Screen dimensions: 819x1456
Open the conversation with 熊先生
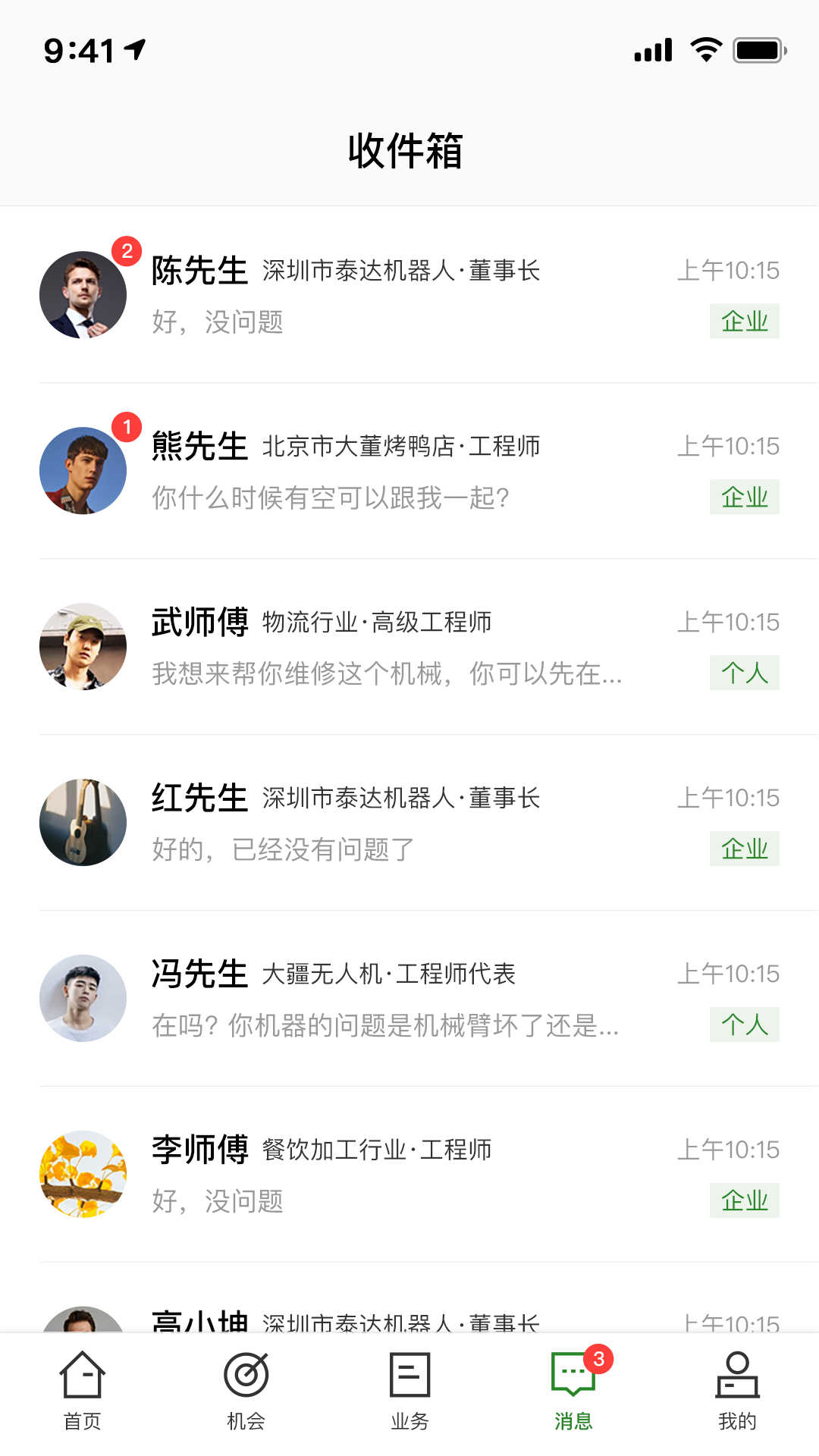click(409, 471)
